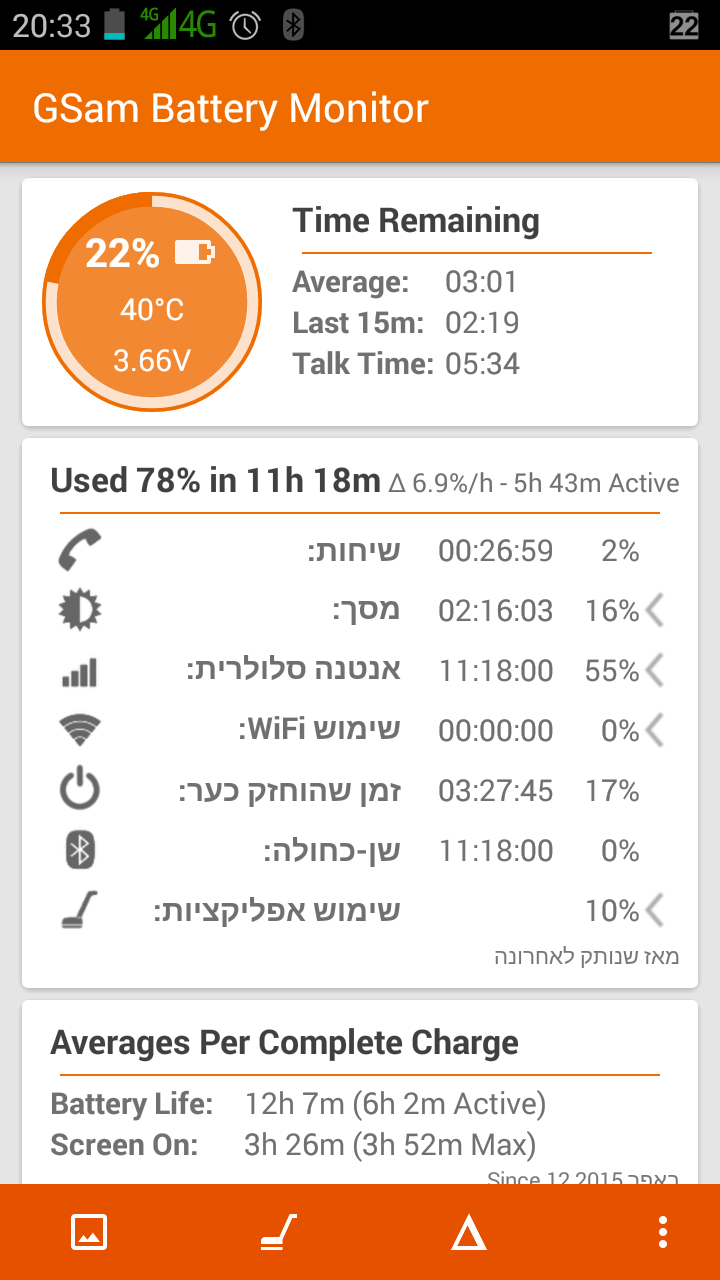Open Time Remaining section details
This screenshot has width=720, height=1280.
tap(416, 220)
